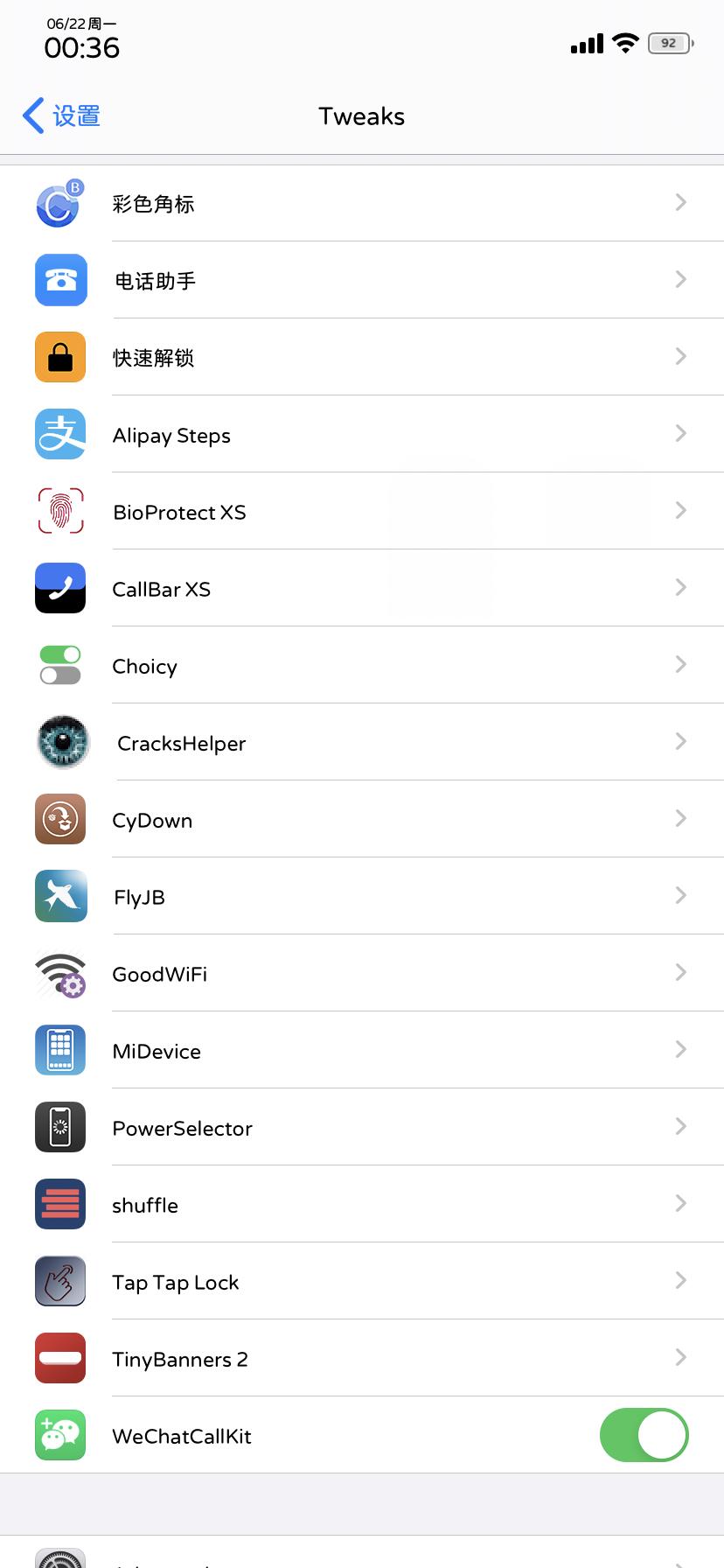
Task: Open 电话助手 tweak
Action: (x=361, y=281)
